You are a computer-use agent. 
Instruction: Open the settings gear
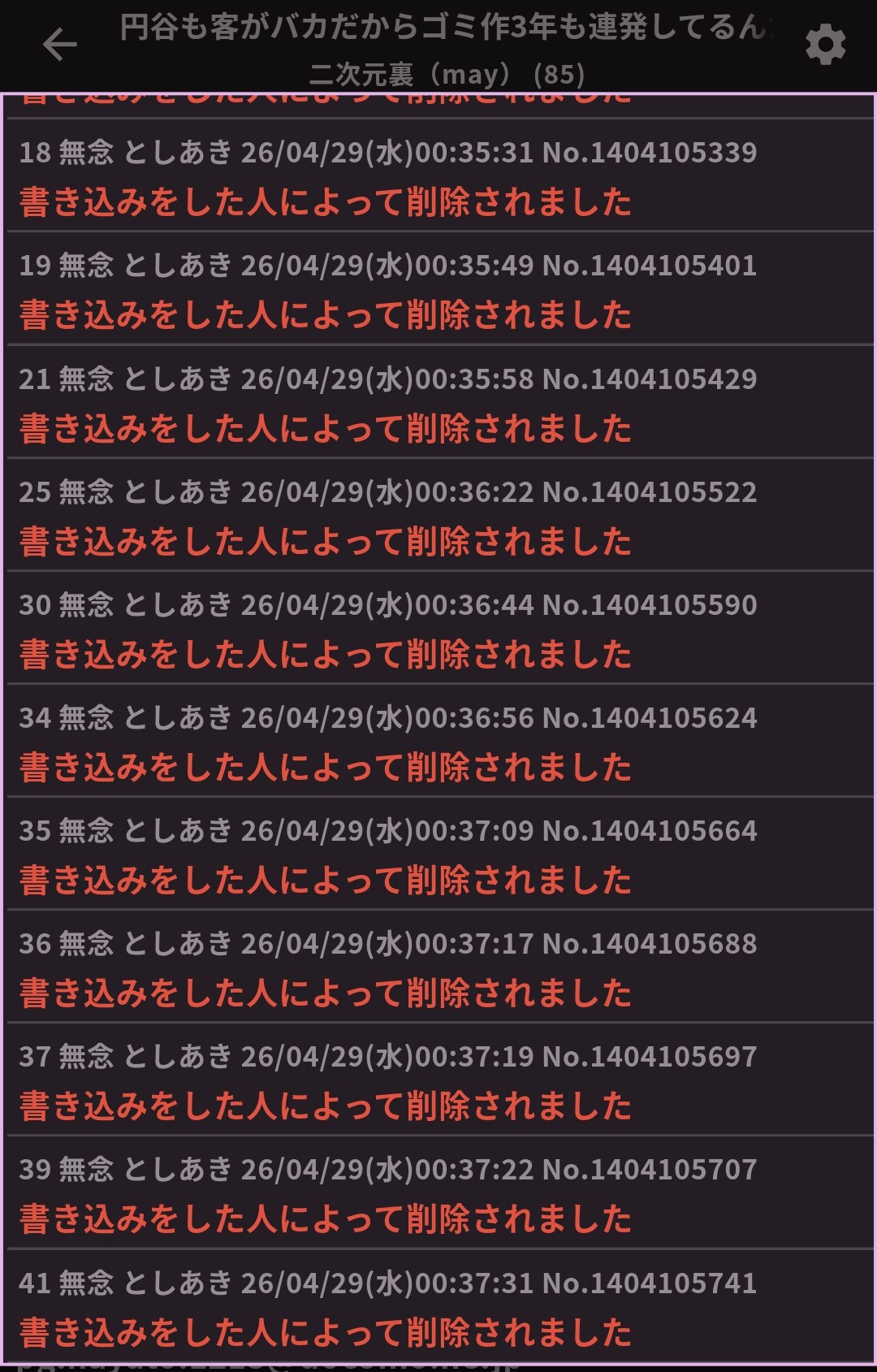[825, 44]
